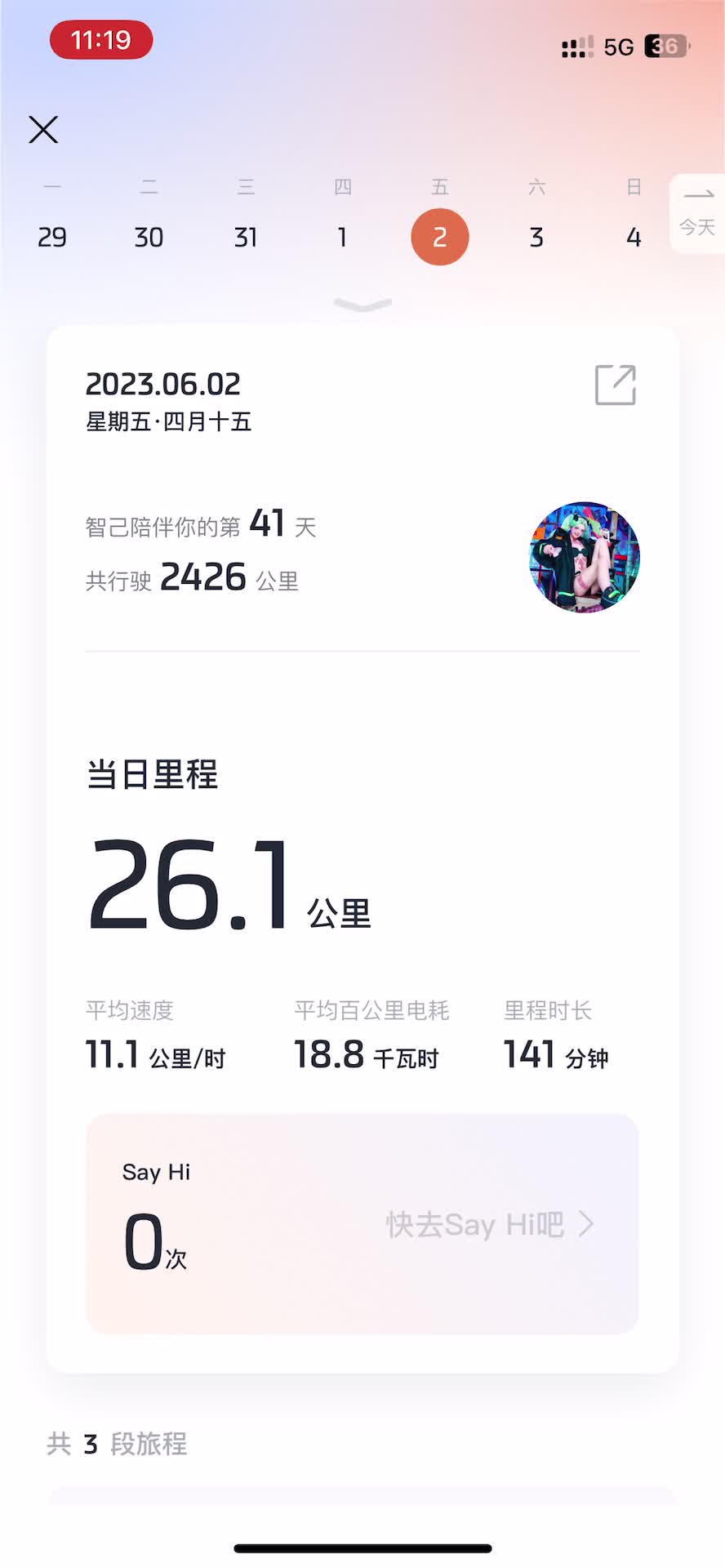Expand the calendar with the down chevron
Image resolution: width=725 pixels, height=1568 pixels.
363,305
